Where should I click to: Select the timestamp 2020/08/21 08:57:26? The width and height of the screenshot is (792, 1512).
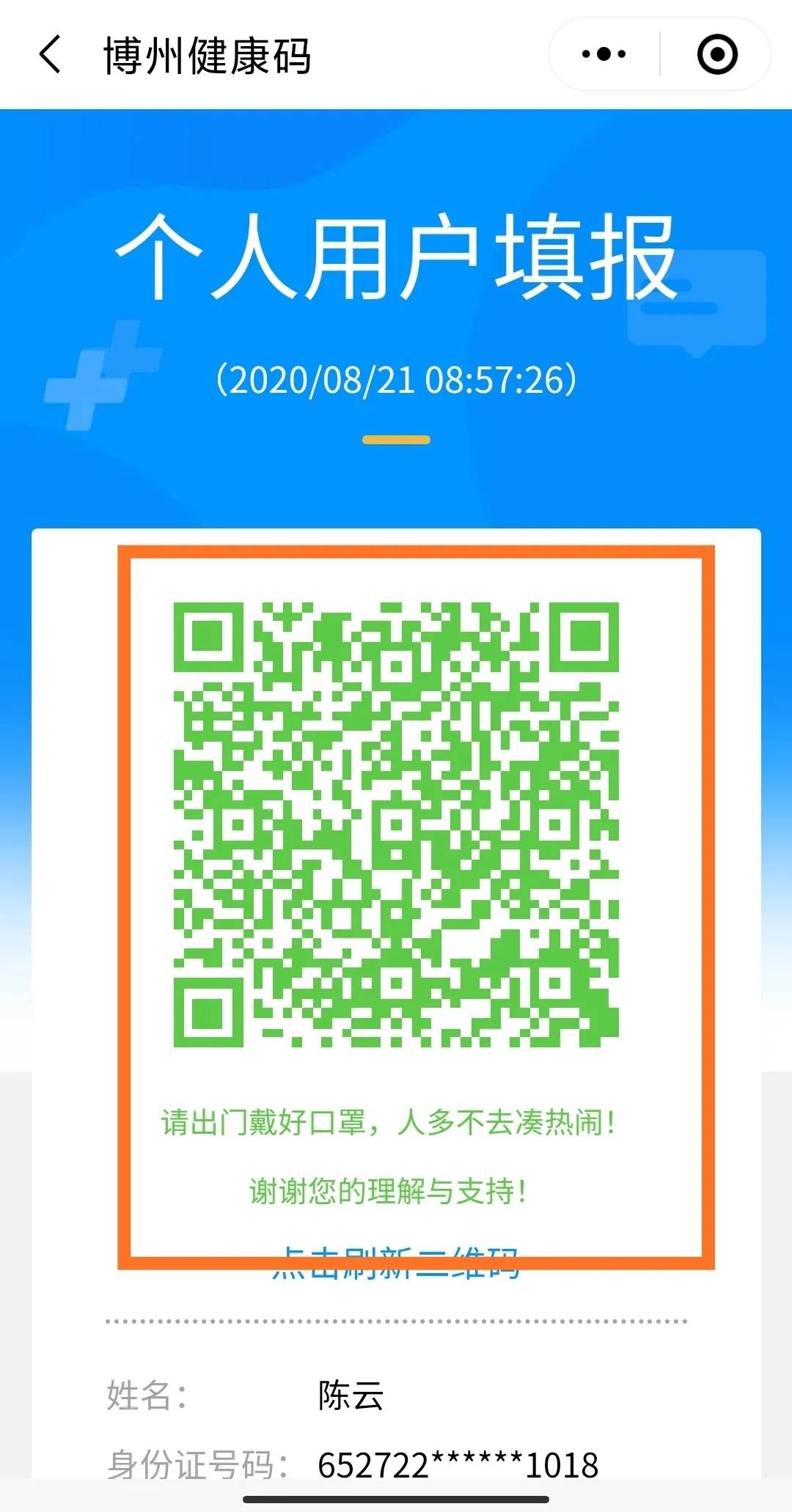(396, 379)
